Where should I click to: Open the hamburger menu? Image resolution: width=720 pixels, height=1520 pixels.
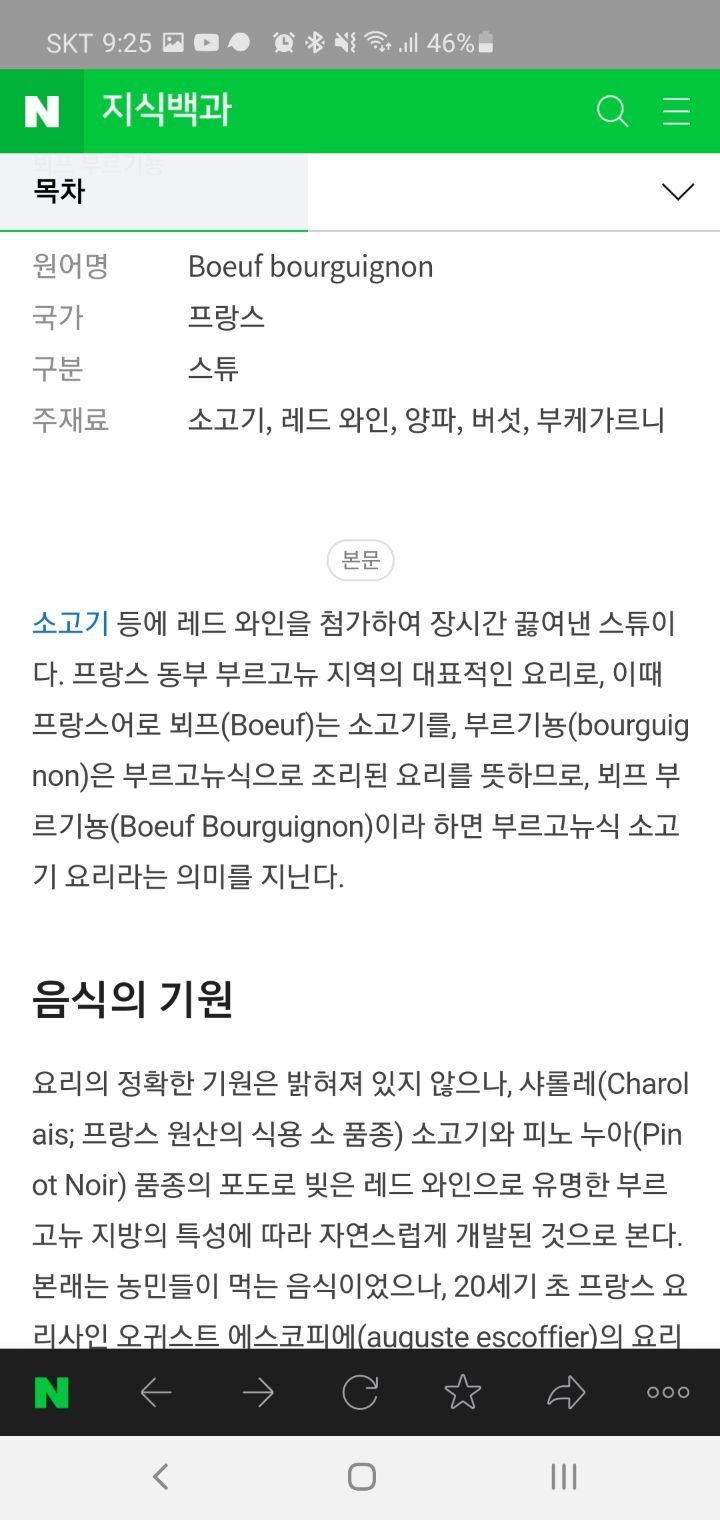pyautogui.click(x=677, y=111)
